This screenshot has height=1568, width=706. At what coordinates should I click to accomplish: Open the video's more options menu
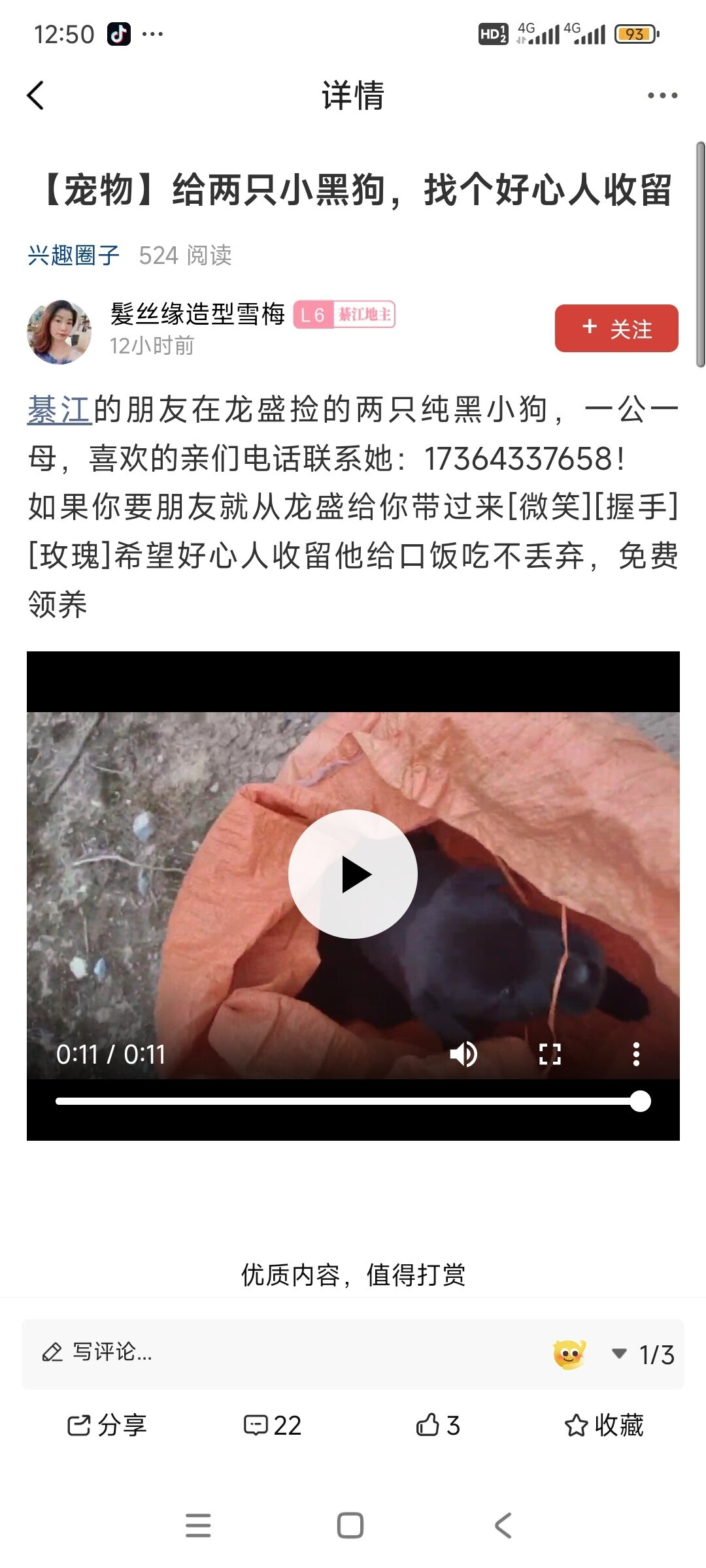(x=636, y=1054)
